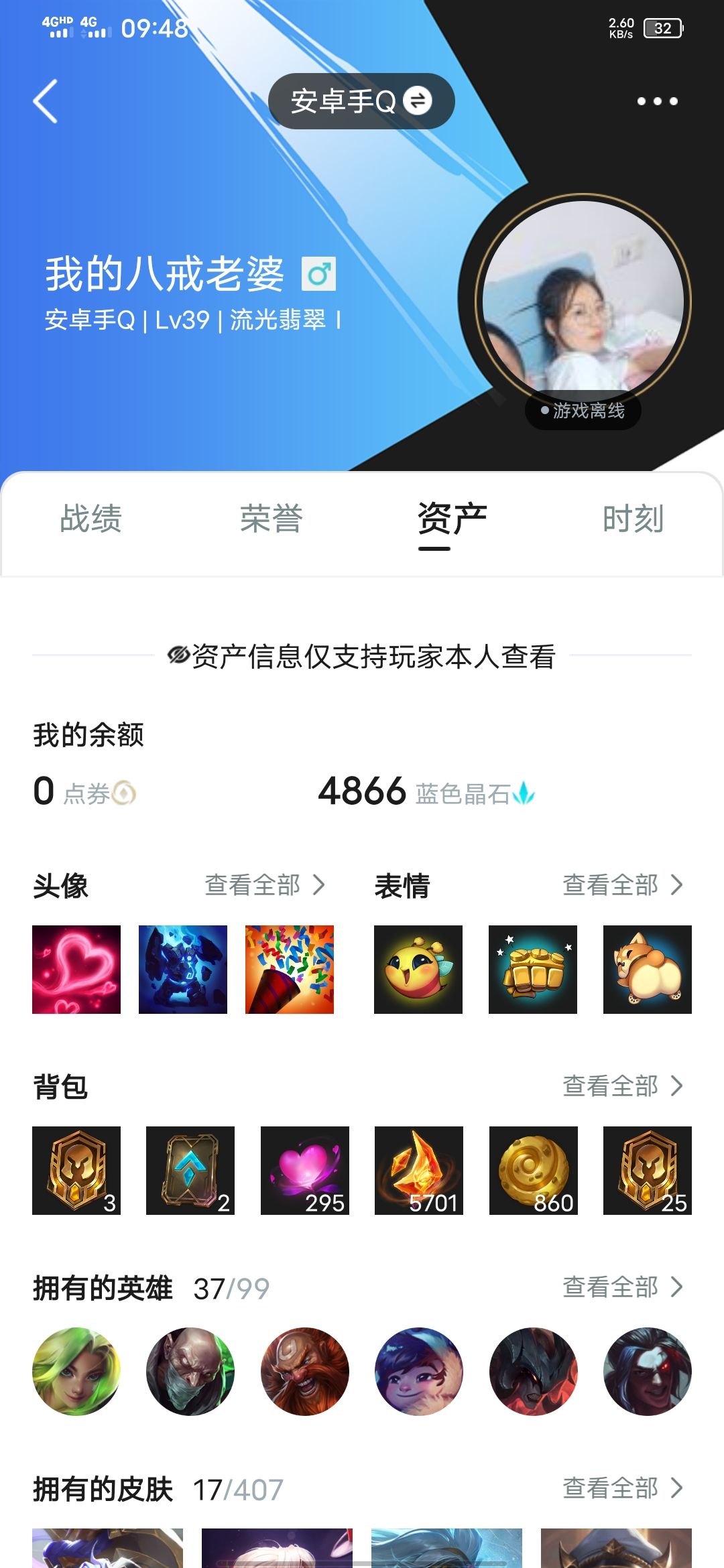
Task: Select the pink heart item in 背包
Action: (x=304, y=1171)
